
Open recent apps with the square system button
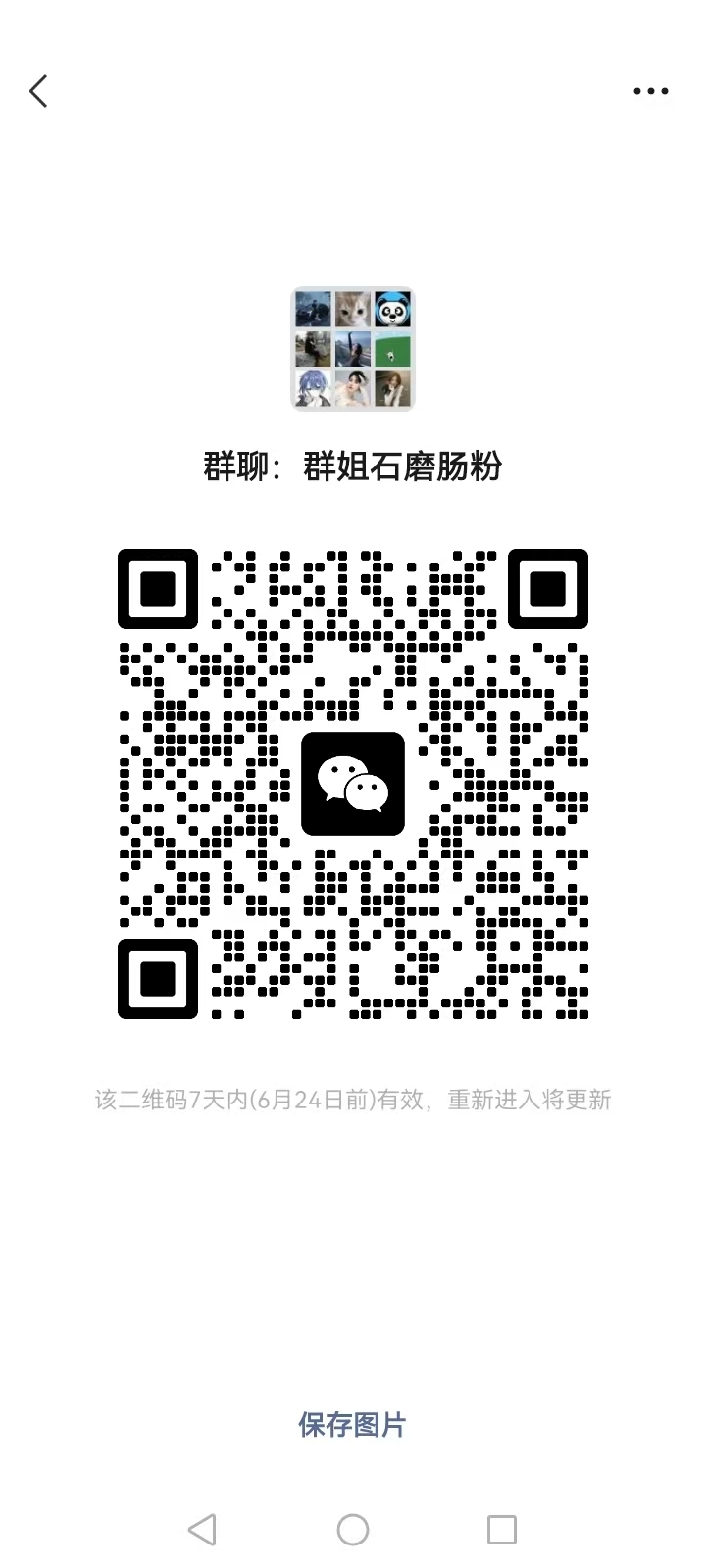coord(502,1529)
